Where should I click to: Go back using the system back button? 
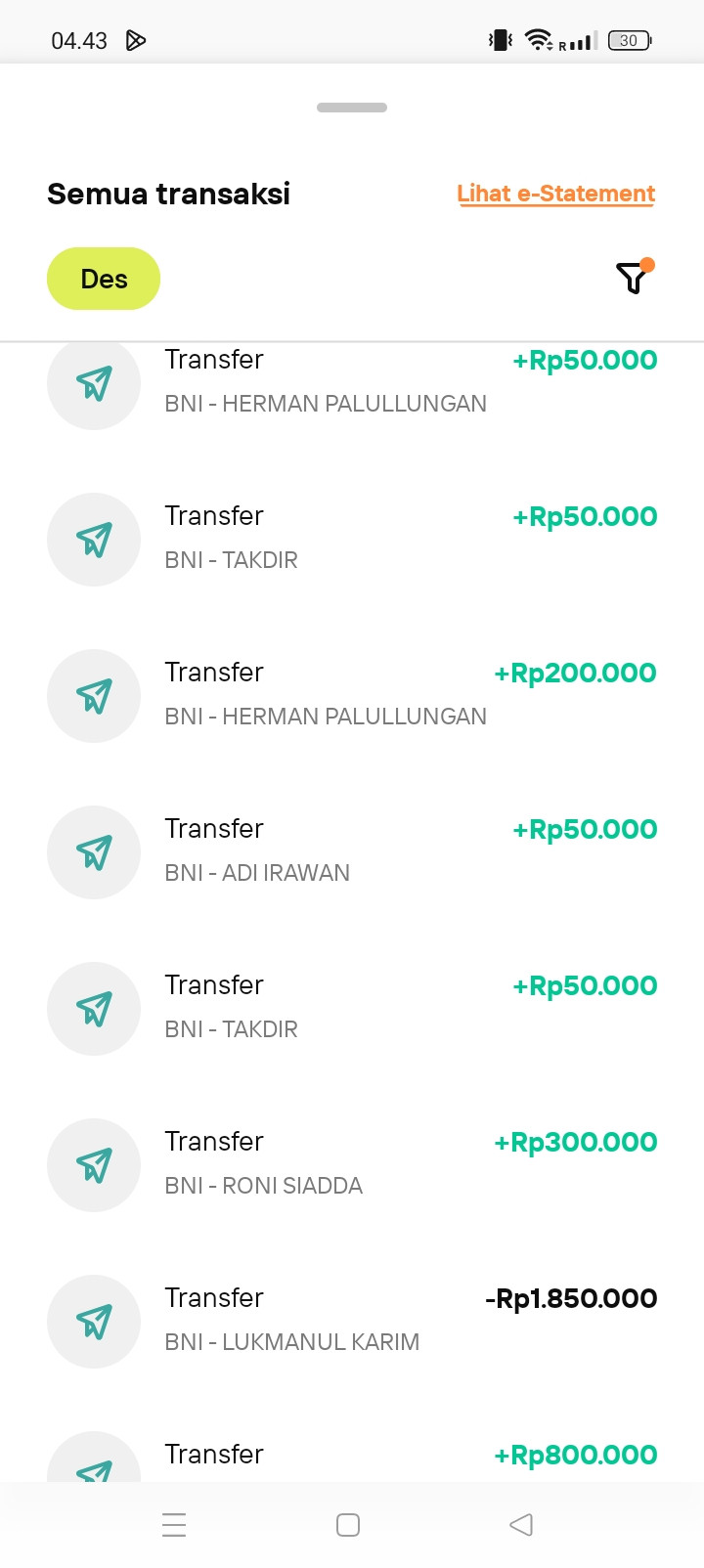pyautogui.click(x=521, y=1525)
